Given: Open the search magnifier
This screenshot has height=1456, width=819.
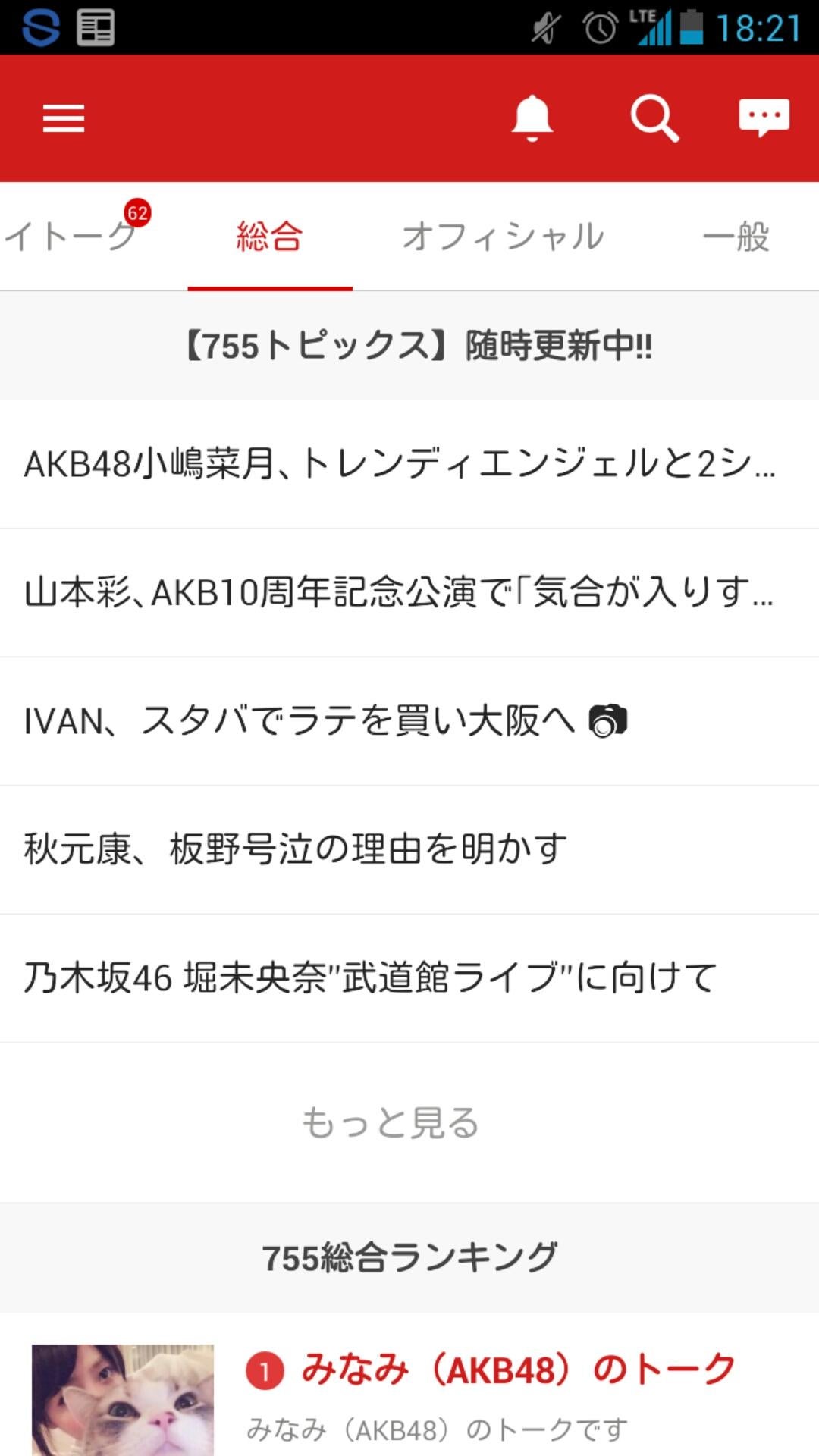Looking at the screenshot, I should [x=654, y=118].
